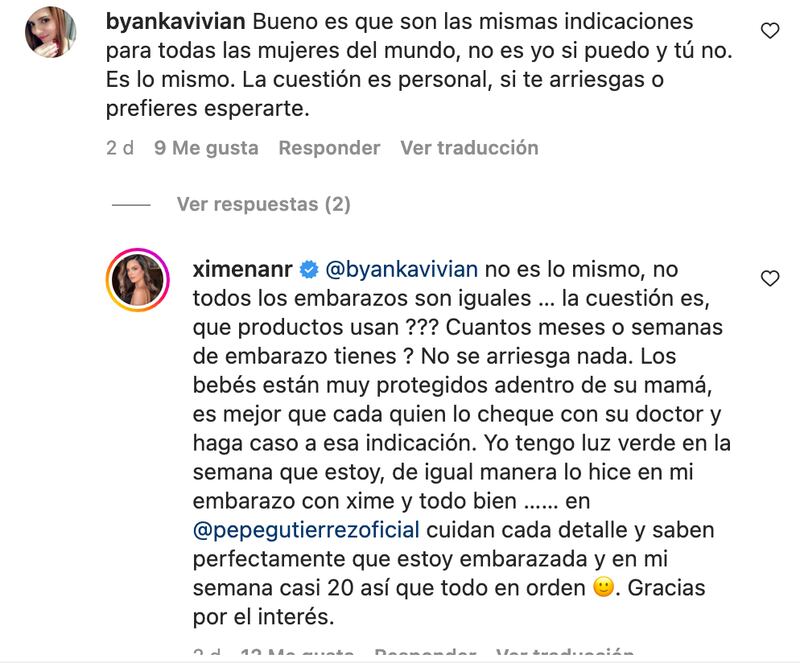This screenshot has height=663, width=800.
Task: Translate byankavivian's comment with Ver traducción
Action: point(469,148)
